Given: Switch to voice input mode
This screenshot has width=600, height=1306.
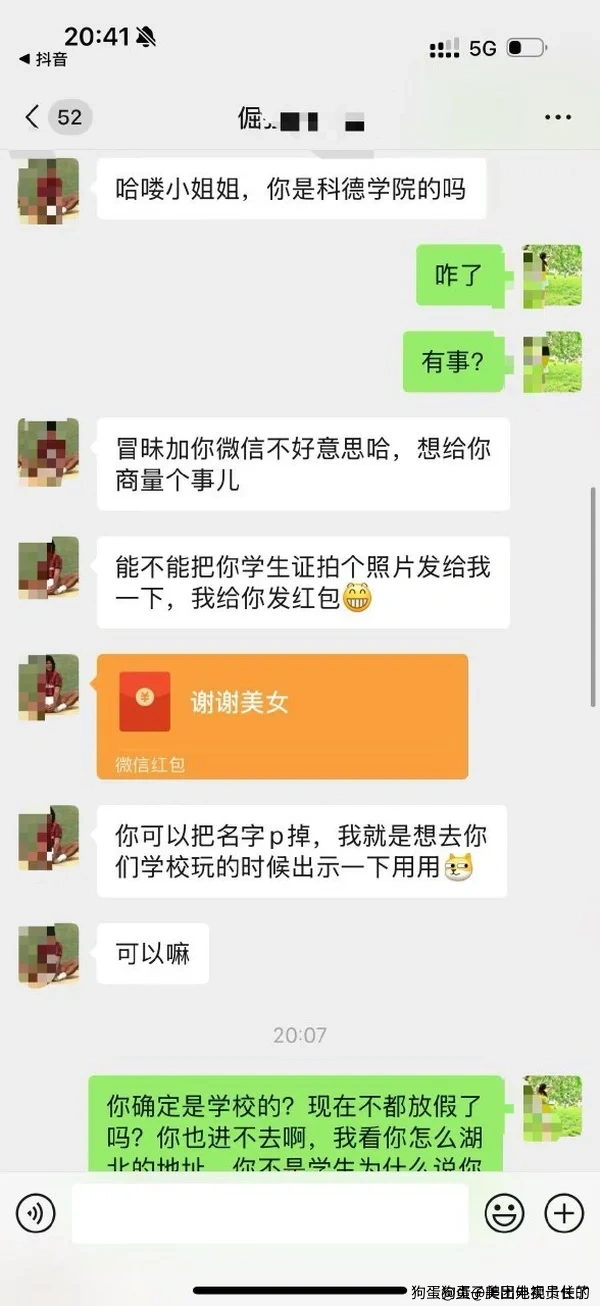Looking at the screenshot, I should tap(36, 1214).
